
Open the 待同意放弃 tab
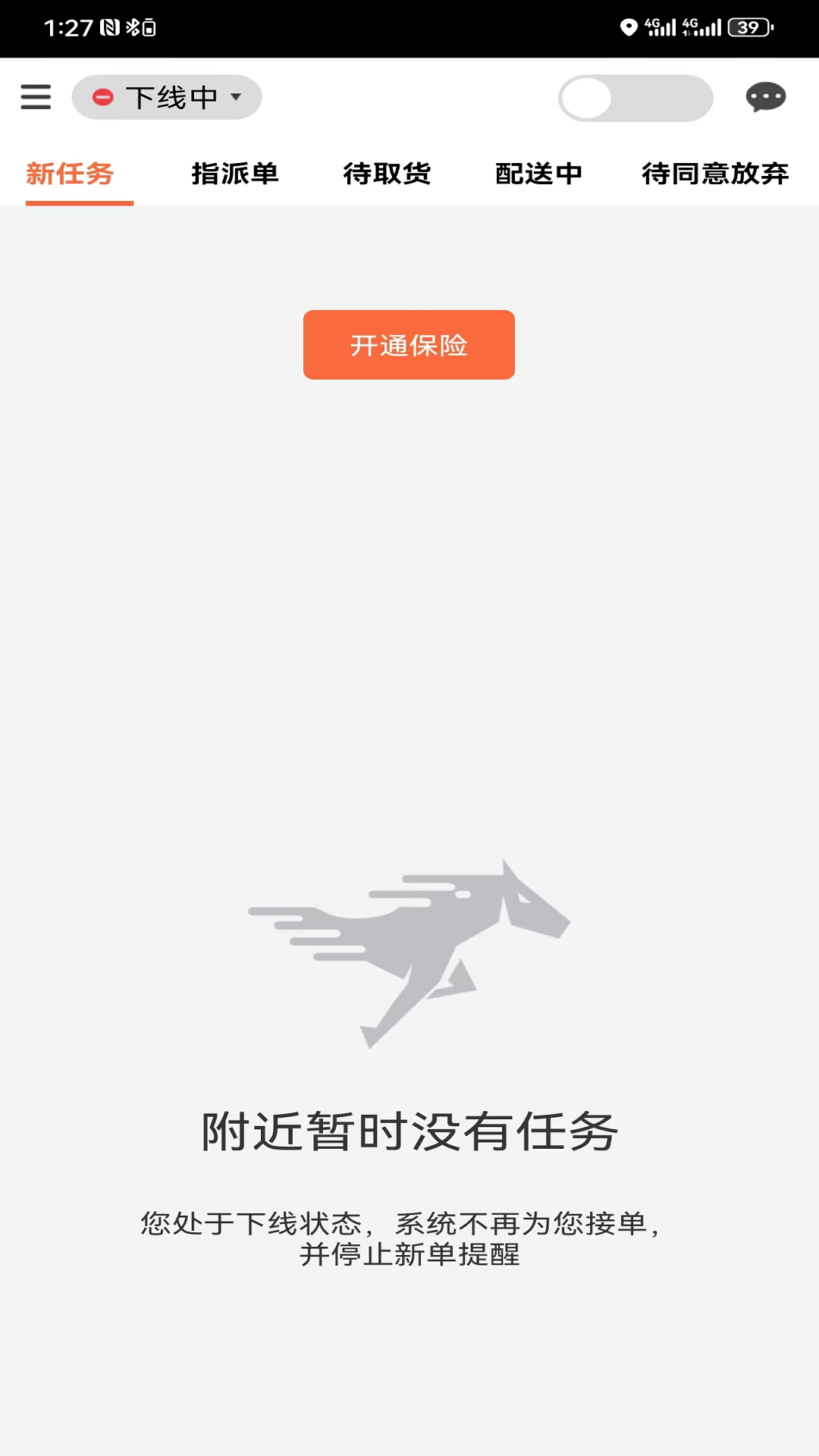tap(714, 174)
